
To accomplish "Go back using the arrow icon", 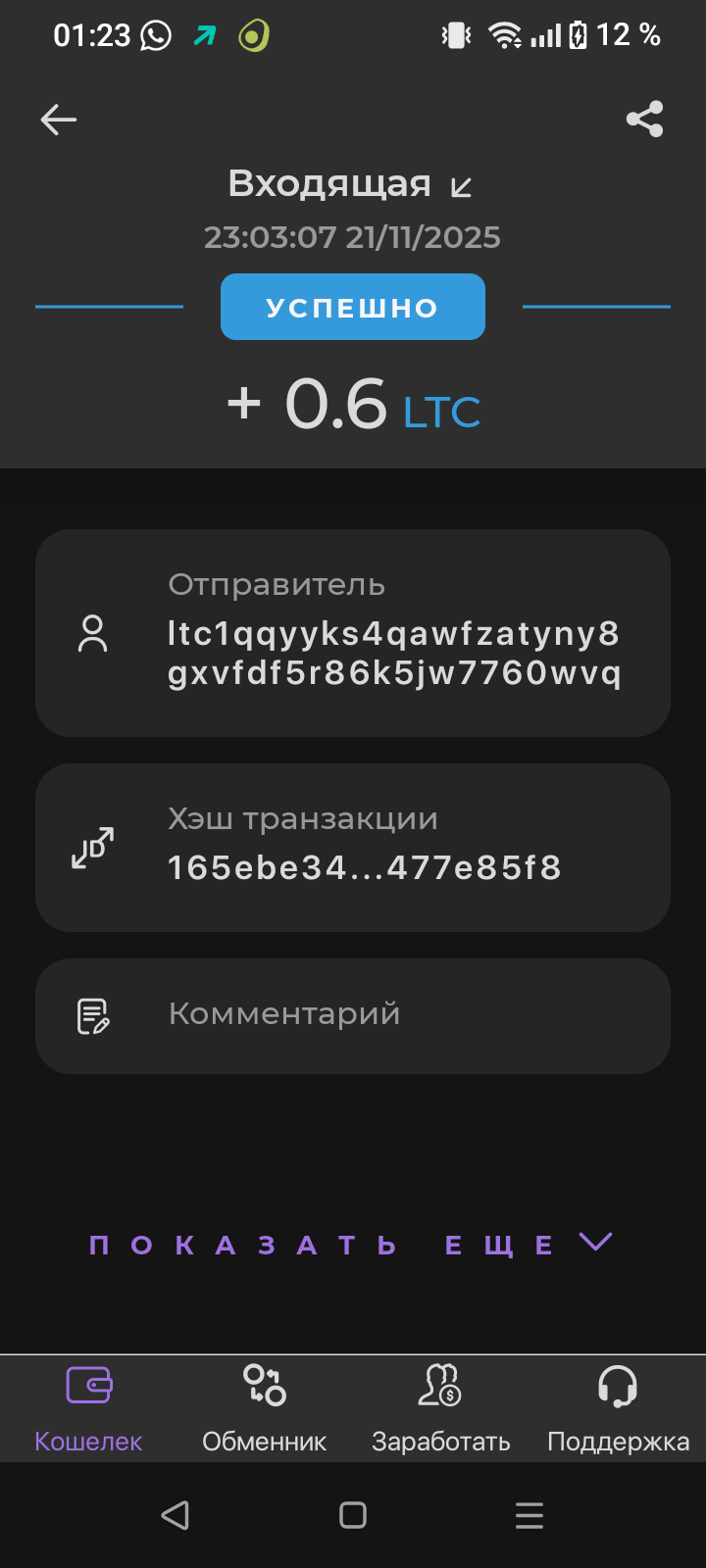I will click(x=59, y=120).
